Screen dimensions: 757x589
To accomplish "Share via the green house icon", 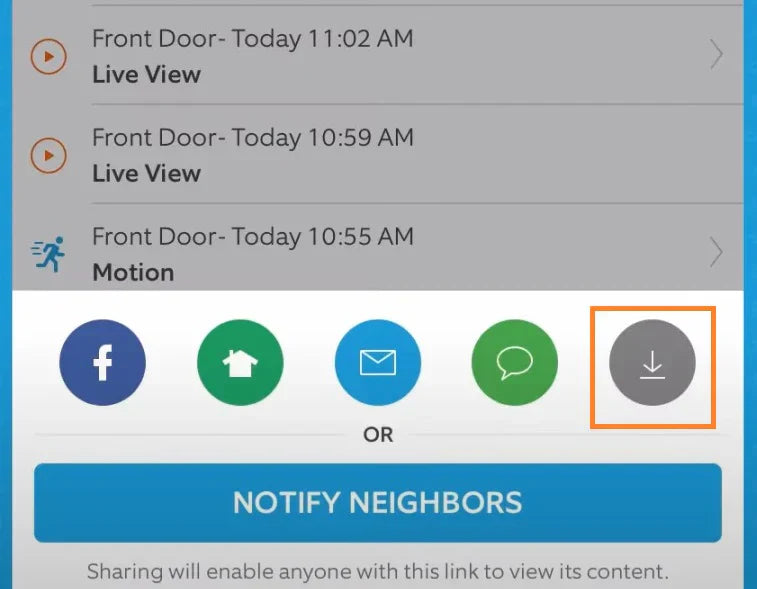I will coord(240,362).
